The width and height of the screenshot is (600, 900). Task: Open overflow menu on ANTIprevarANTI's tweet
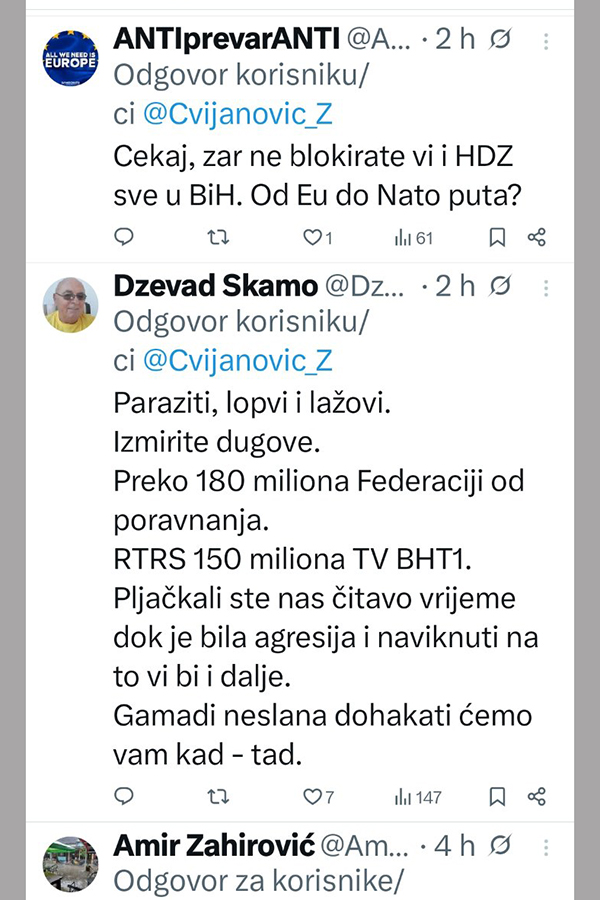tap(546, 41)
